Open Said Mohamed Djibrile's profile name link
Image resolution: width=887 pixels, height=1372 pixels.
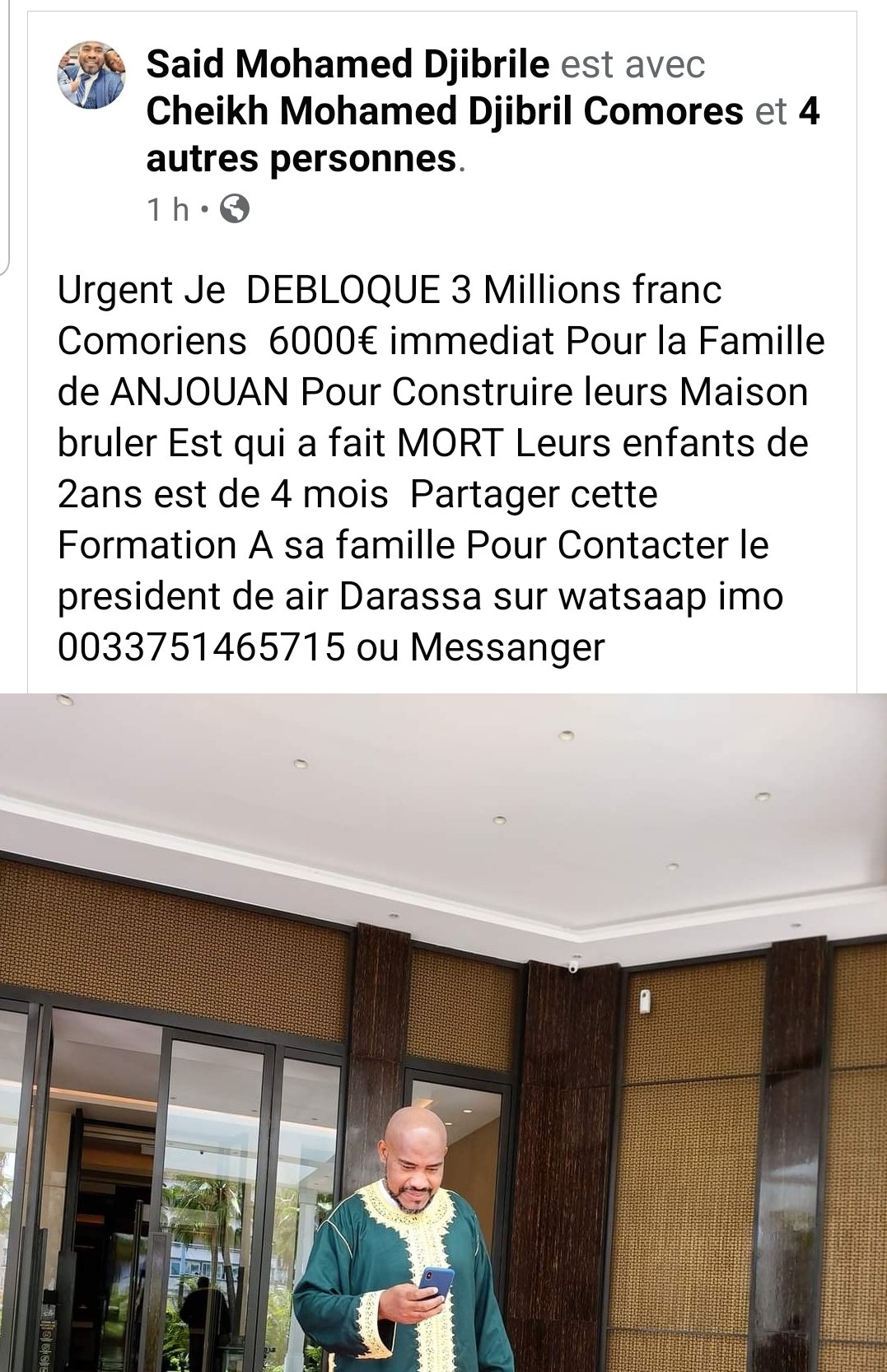[348, 64]
